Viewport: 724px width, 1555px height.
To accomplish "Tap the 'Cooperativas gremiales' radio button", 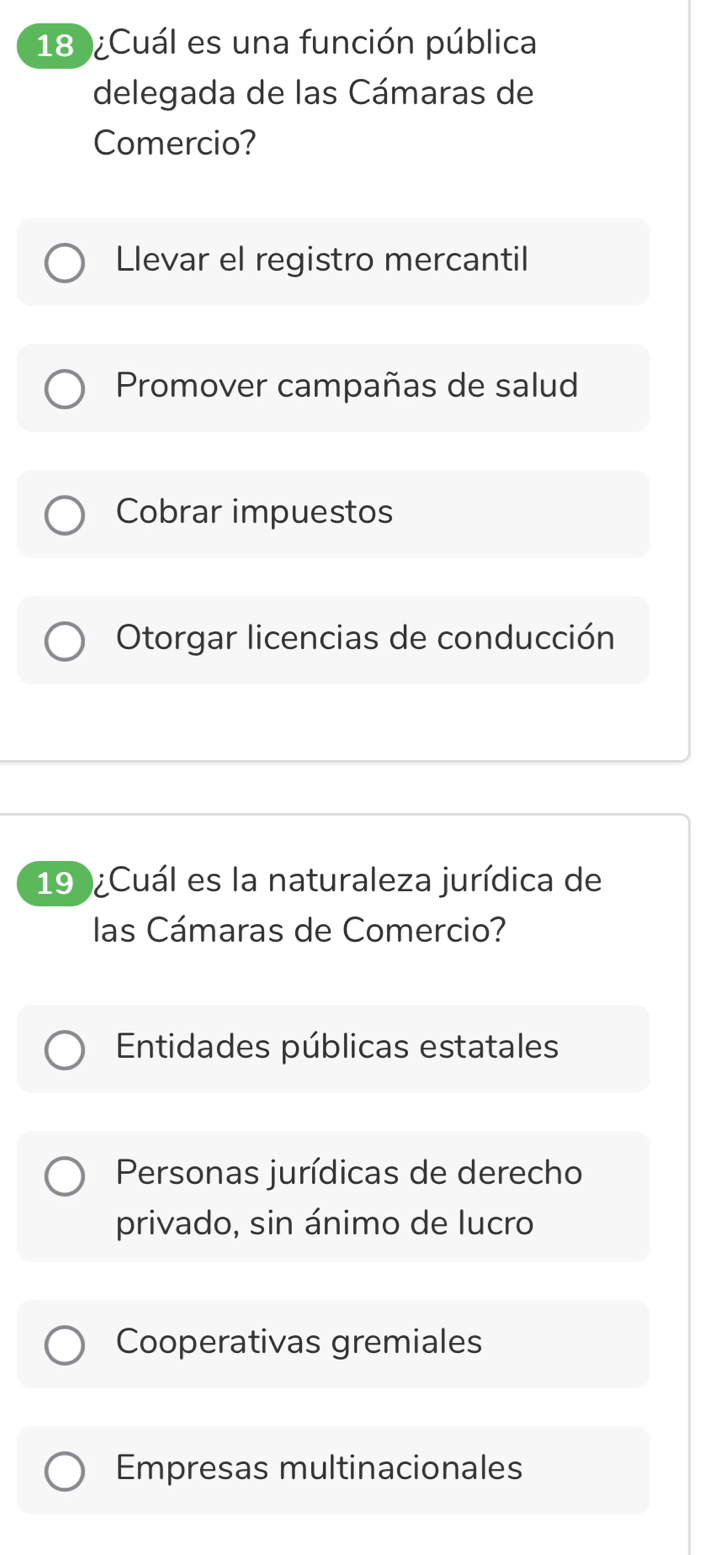I will (x=66, y=1345).
